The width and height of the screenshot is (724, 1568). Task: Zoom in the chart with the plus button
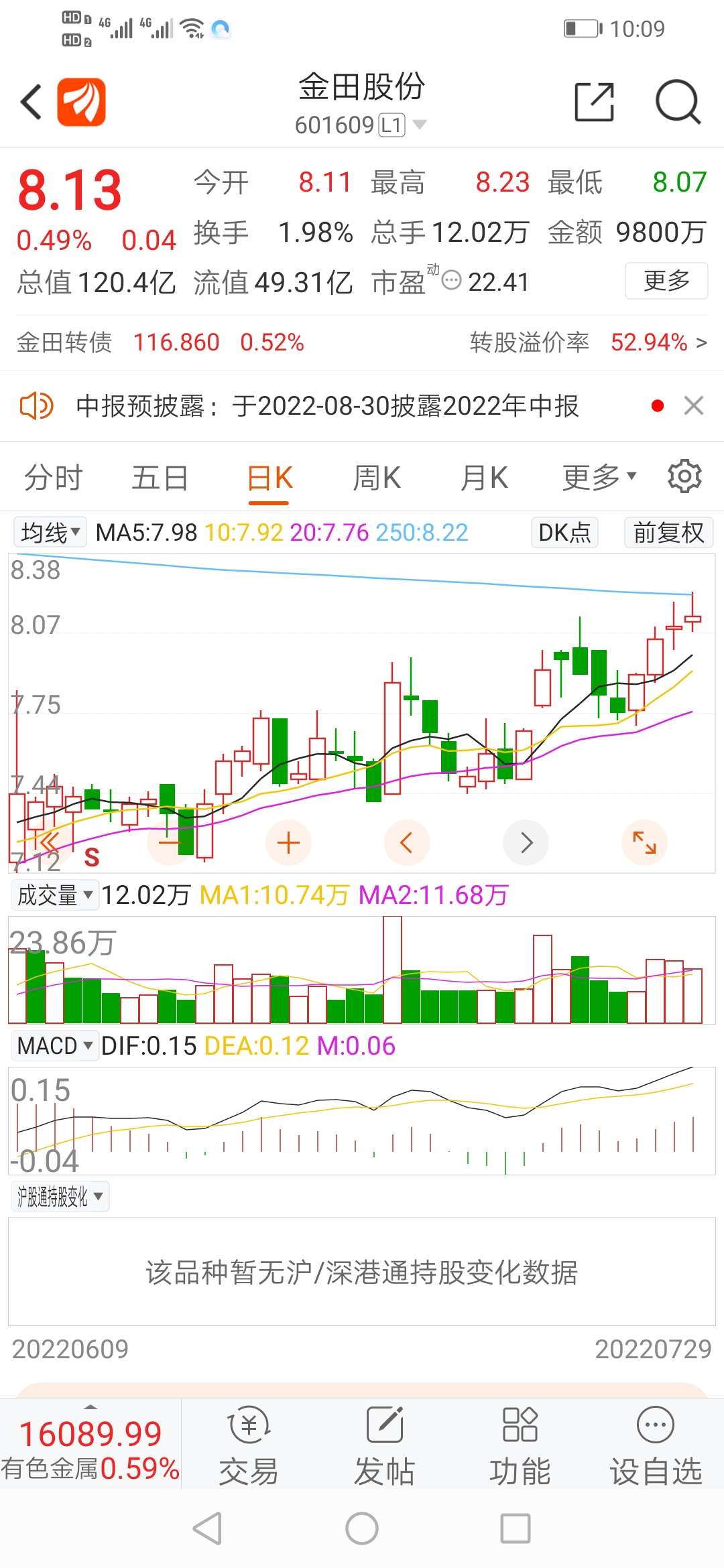pos(288,842)
